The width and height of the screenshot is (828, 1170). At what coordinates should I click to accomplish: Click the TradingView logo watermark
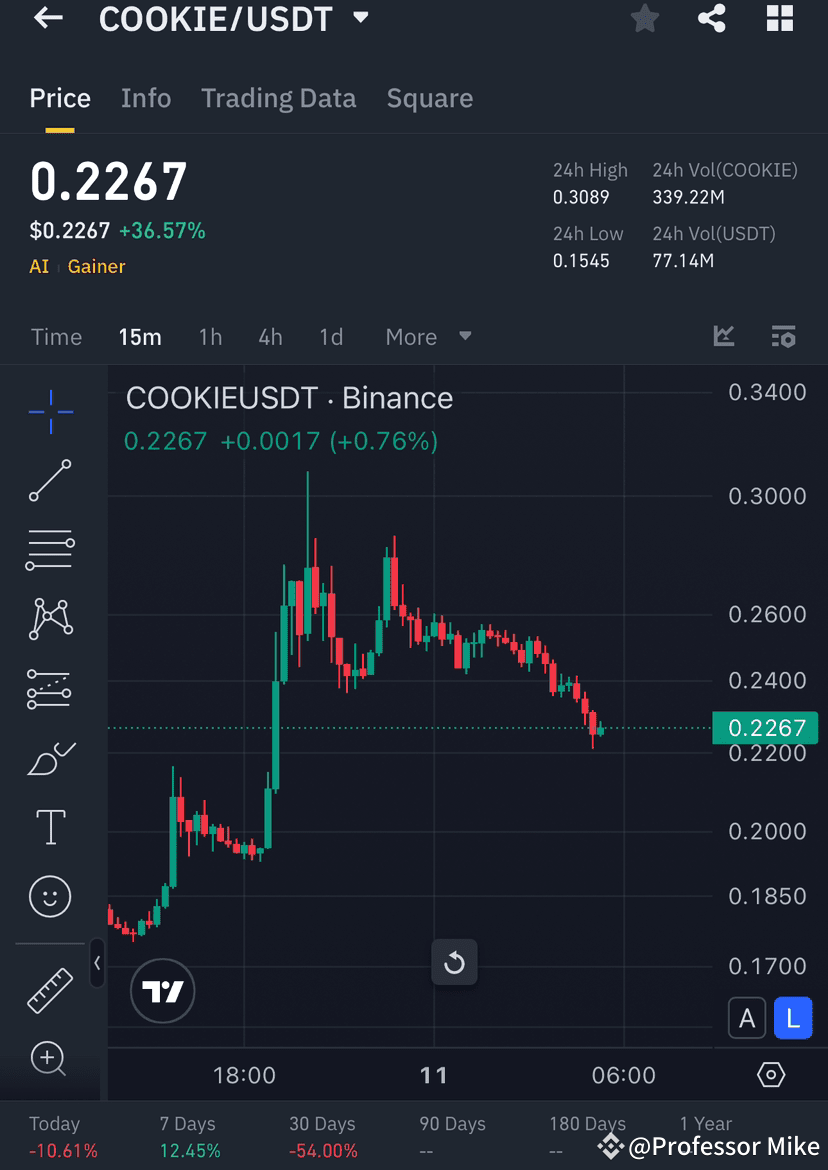[162, 991]
